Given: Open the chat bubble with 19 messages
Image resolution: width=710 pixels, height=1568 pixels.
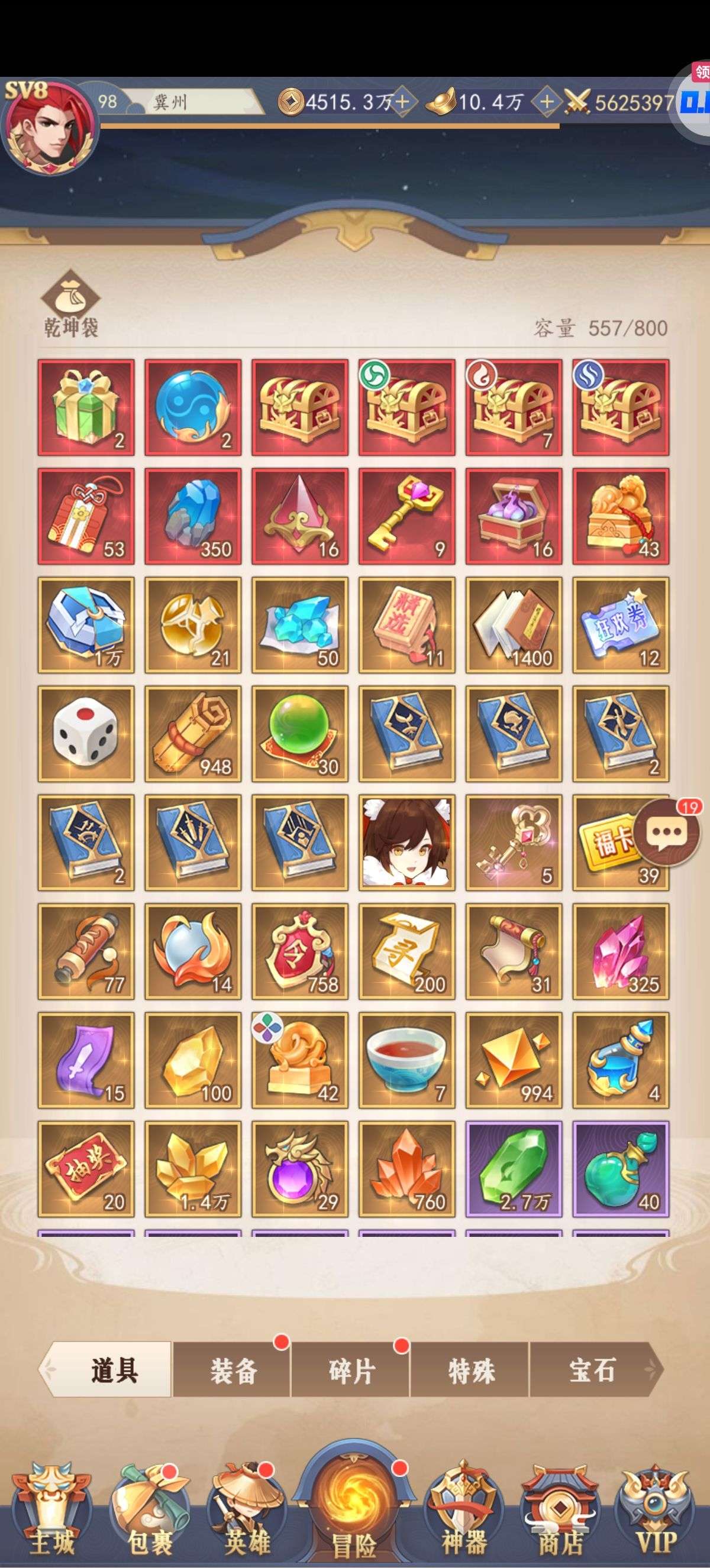Looking at the screenshot, I should pos(668,831).
